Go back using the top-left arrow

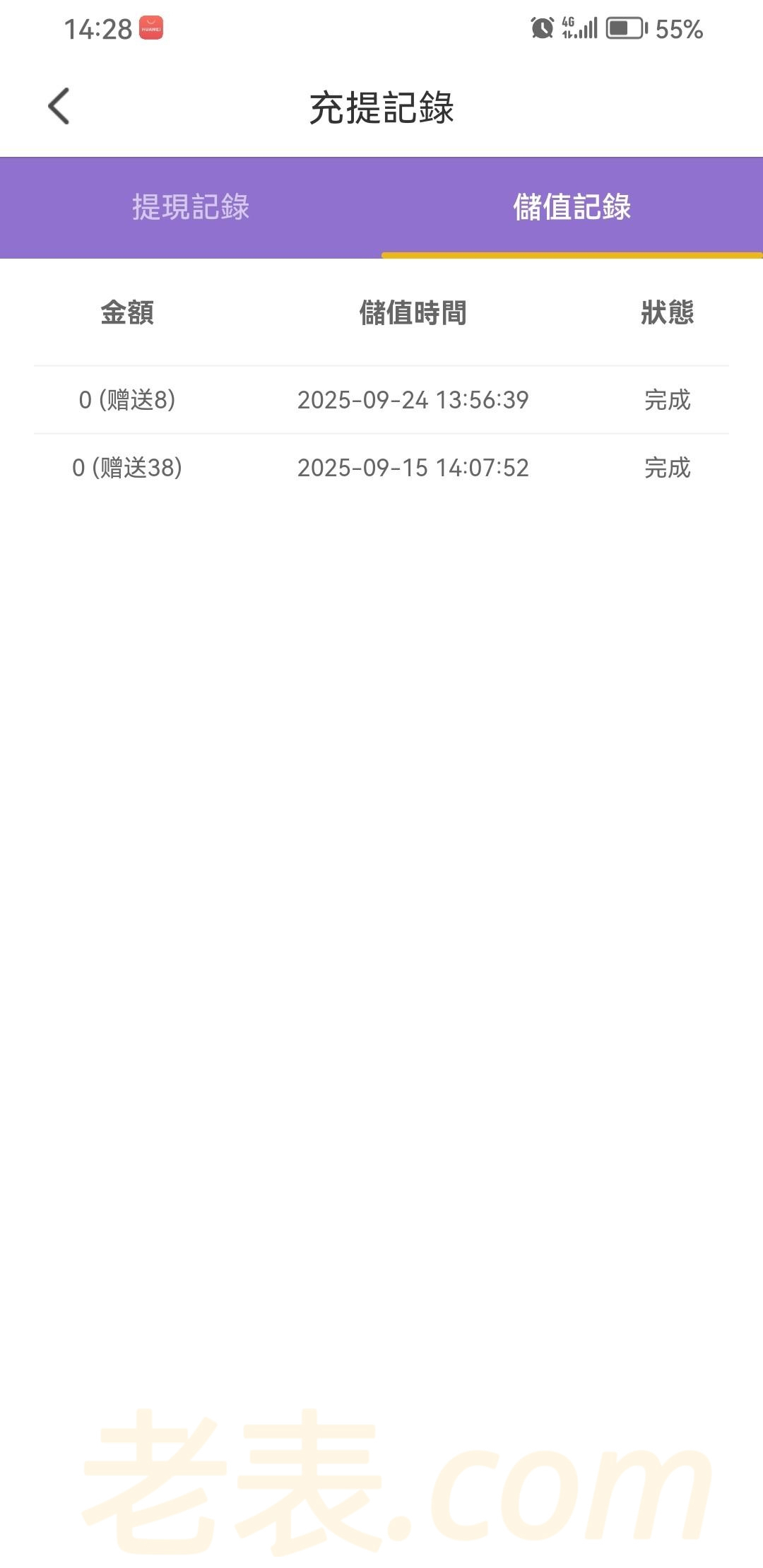click(x=59, y=107)
